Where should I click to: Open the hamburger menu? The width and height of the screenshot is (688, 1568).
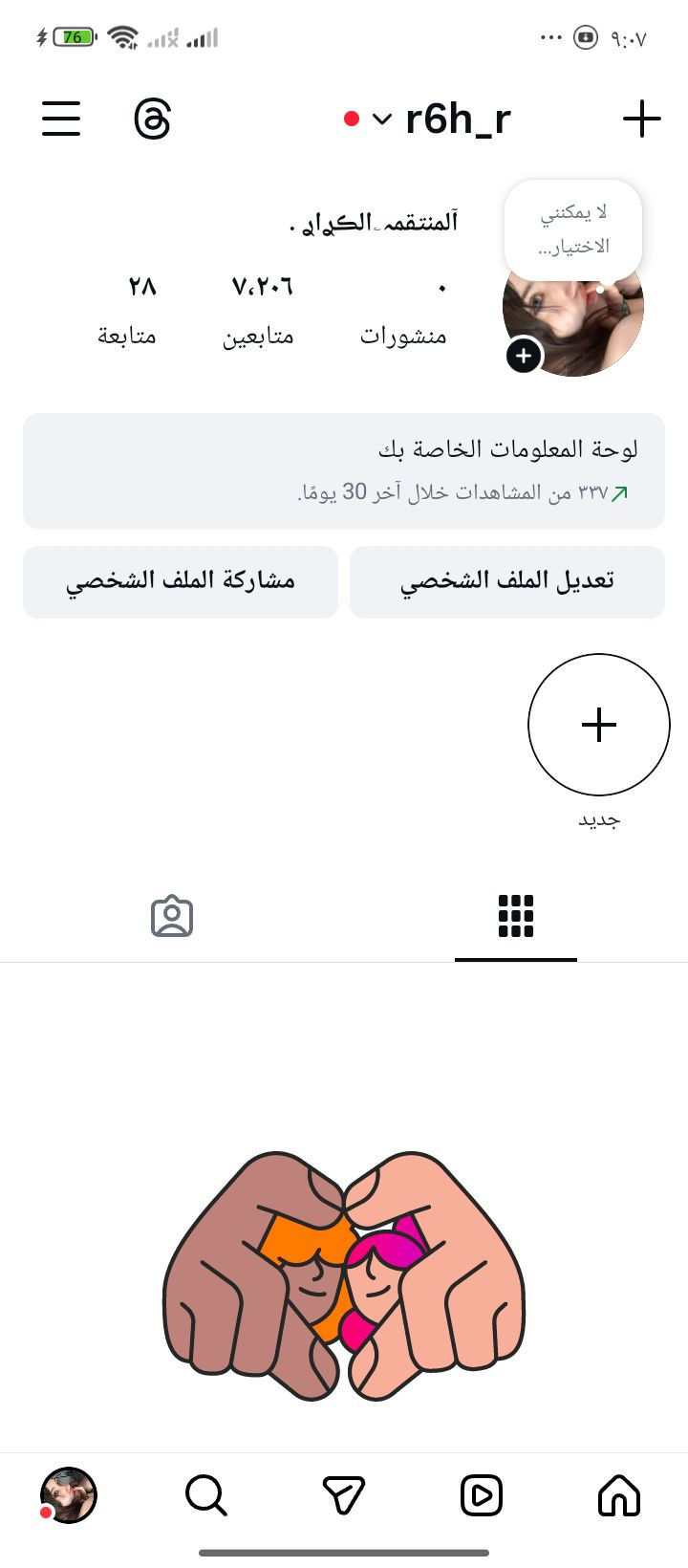click(61, 120)
